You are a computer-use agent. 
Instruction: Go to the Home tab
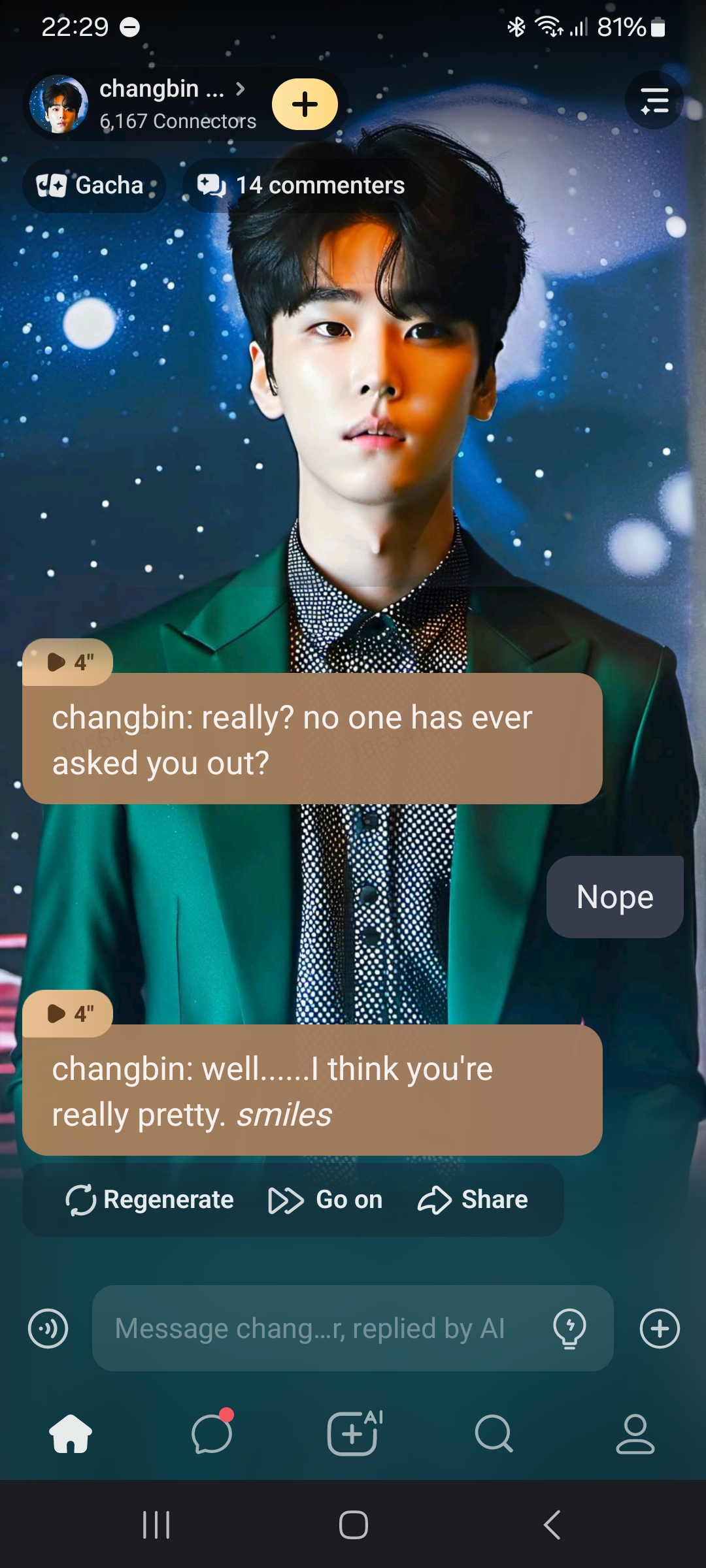[x=71, y=1433]
